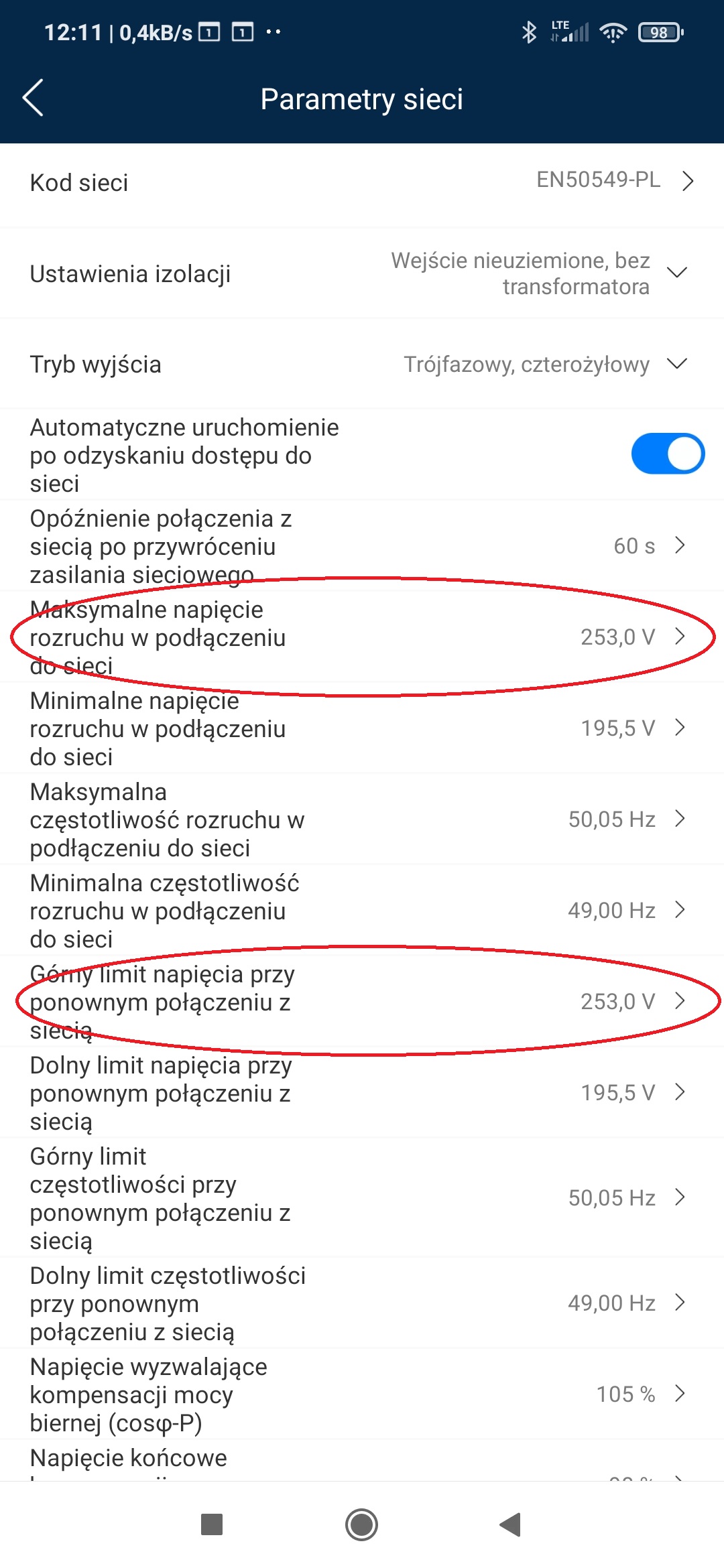This screenshot has width=724, height=1568.
Task: Edit Górny limit napięcia przy ponownym połączeniu
Action: coord(362,1001)
